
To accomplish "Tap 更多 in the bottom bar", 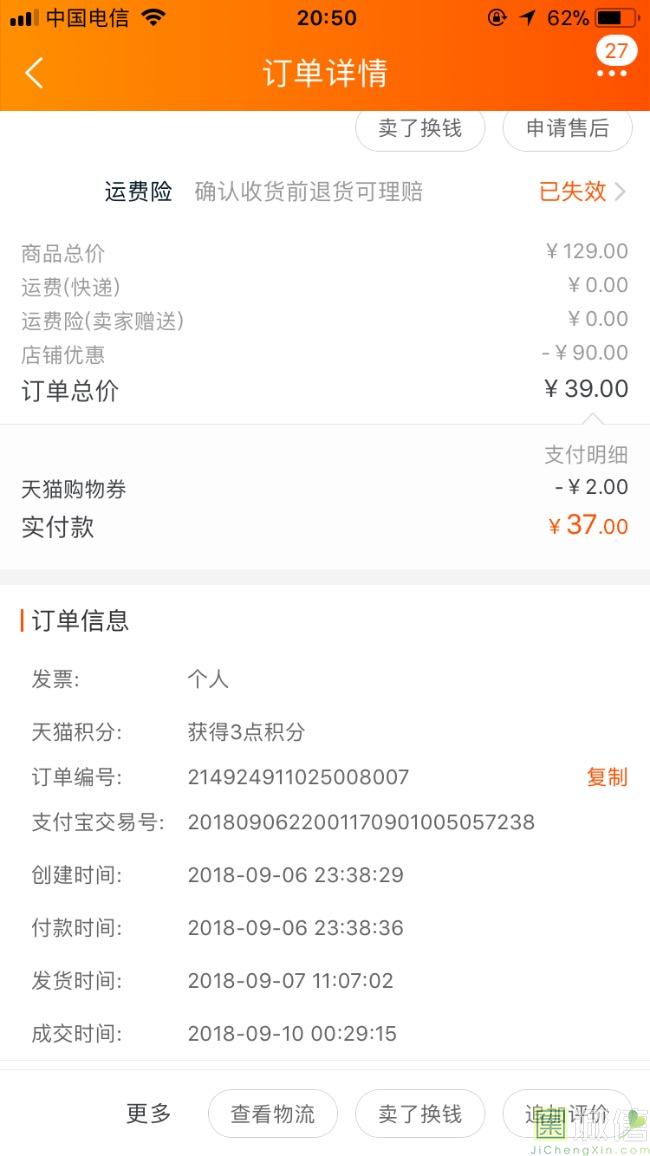I will coord(149,1113).
